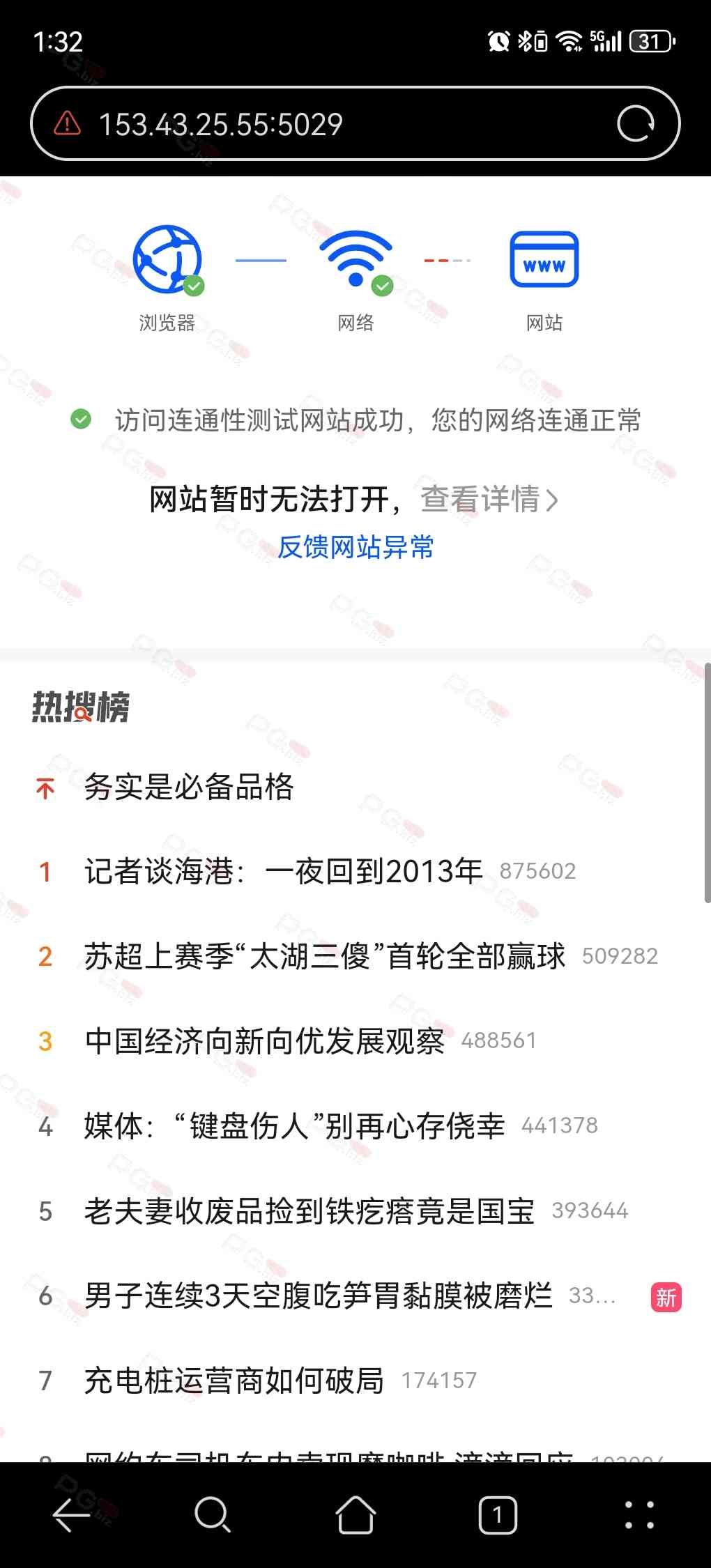Open 中国经济向新向优发展观察 topic
This screenshot has width=711, height=1568.
click(264, 1041)
